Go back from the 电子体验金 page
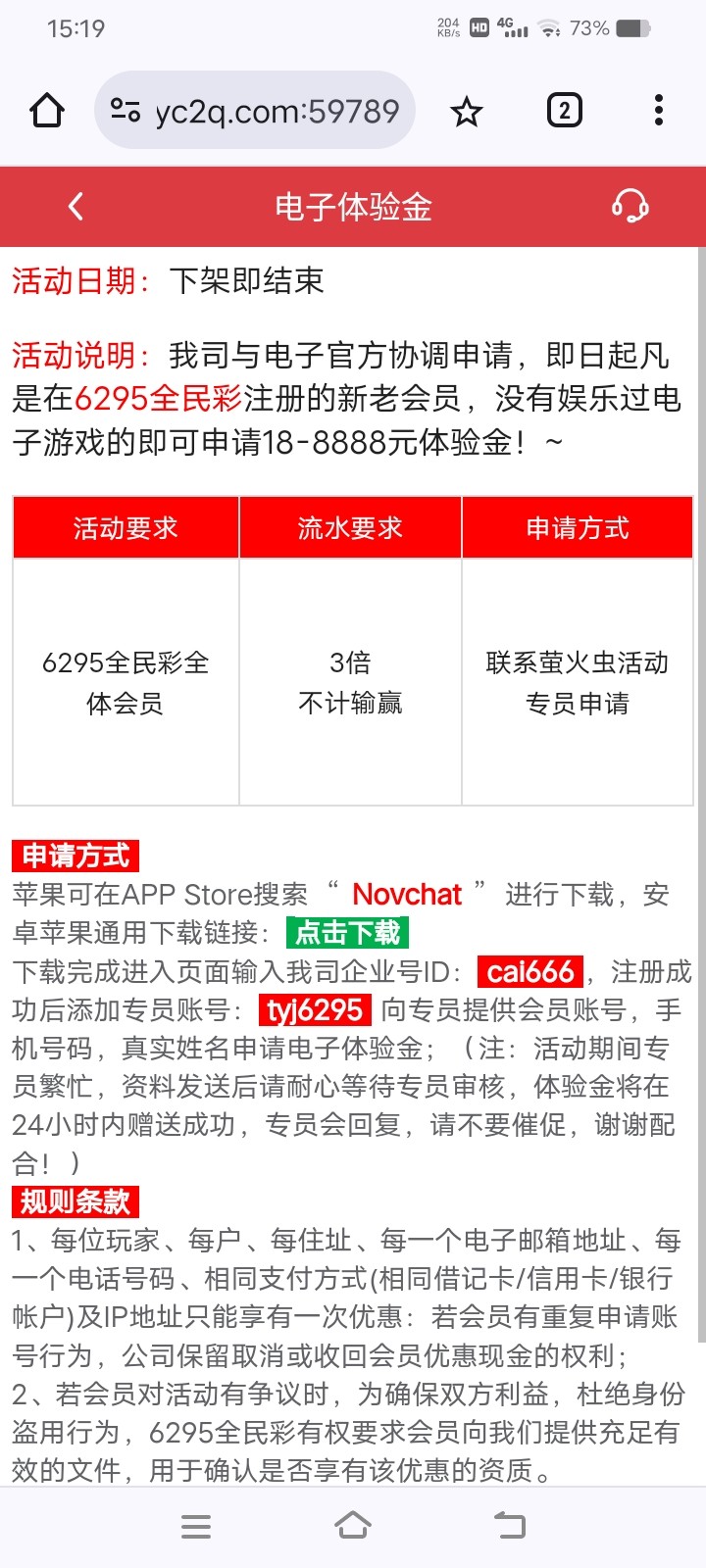706x1568 pixels. click(76, 207)
